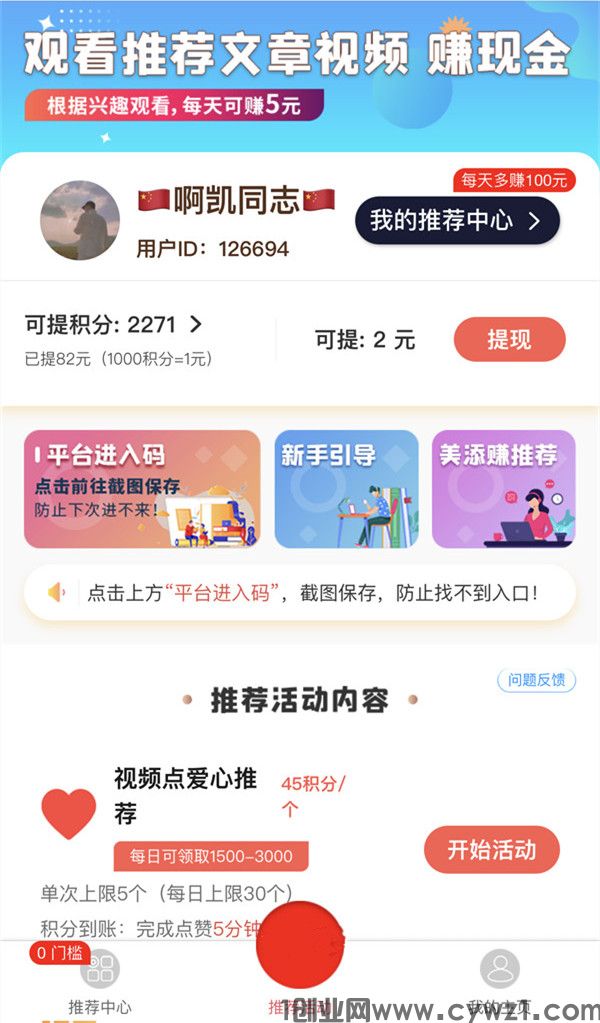Open the 新手引导 guide card

(x=346, y=489)
